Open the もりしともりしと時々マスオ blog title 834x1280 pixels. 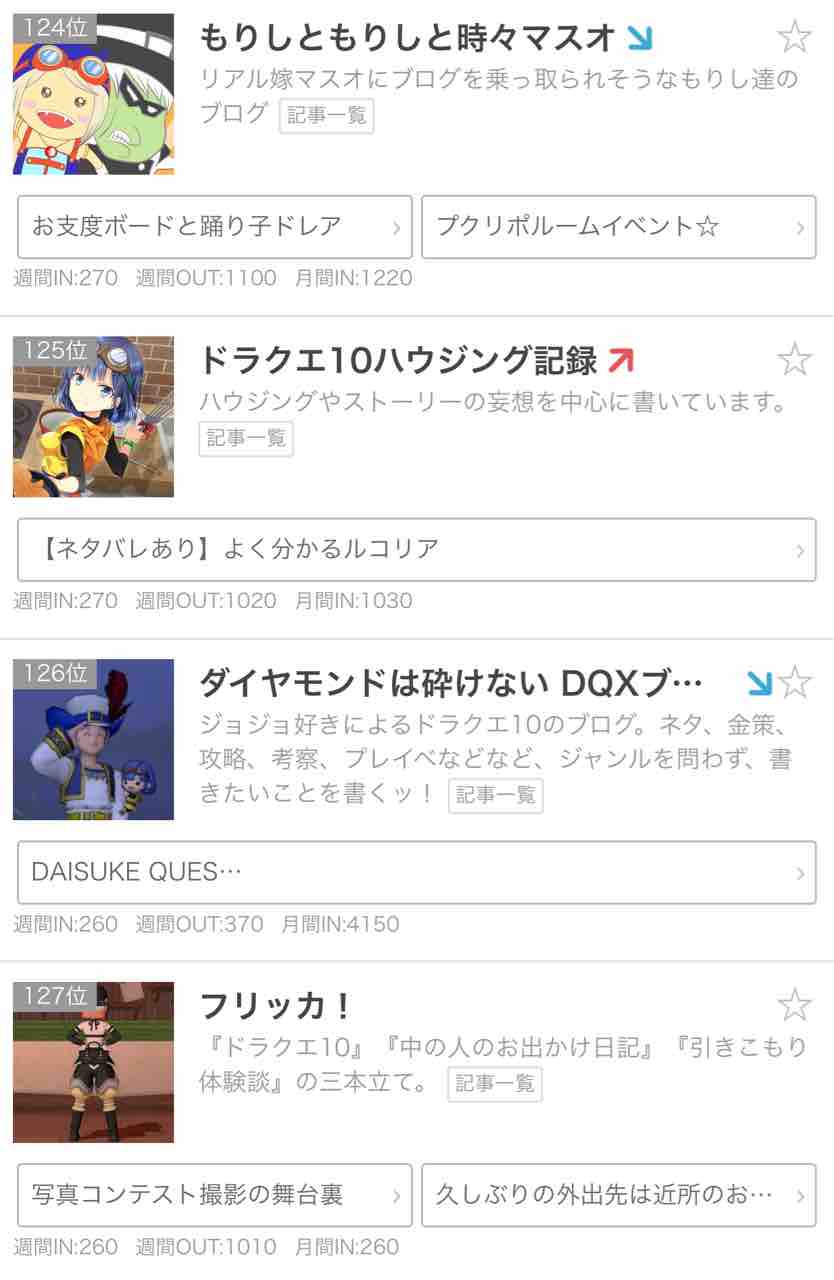(407, 38)
